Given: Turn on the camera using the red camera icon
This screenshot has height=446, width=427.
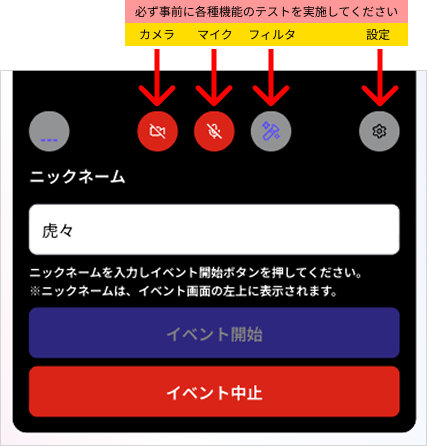Looking at the screenshot, I should (x=158, y=131).
